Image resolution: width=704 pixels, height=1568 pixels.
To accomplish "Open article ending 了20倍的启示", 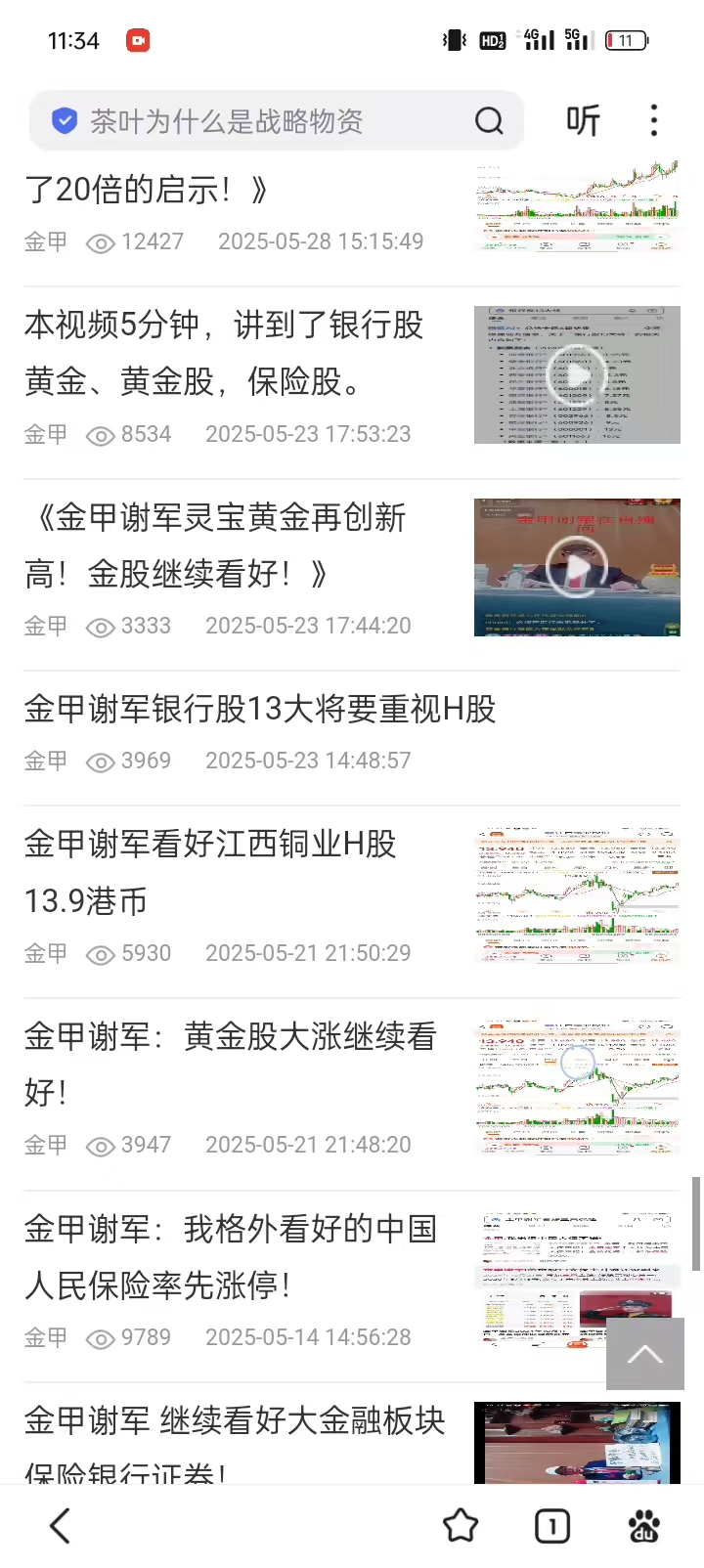I will coord(147,190).
